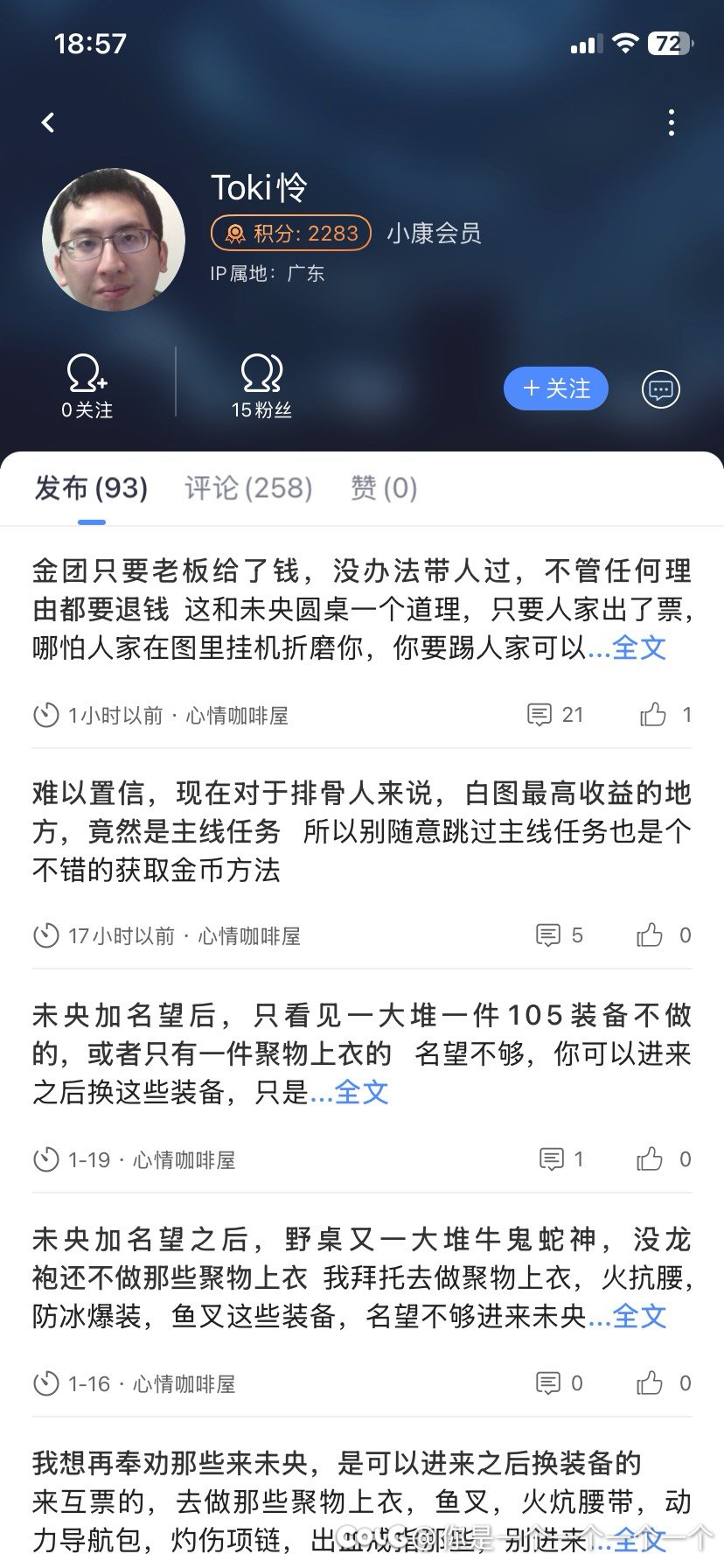View the 0关注 following list

(x=87, y=385)
